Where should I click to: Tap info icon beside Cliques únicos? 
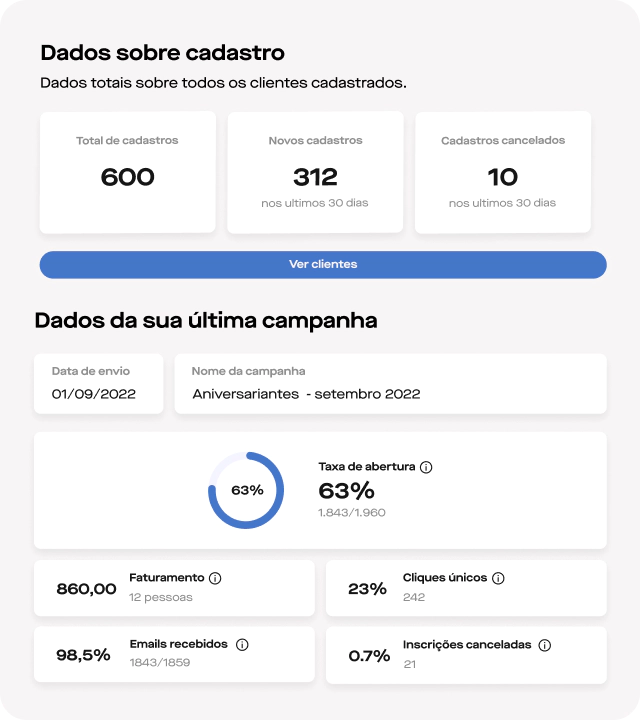(498, 578)
